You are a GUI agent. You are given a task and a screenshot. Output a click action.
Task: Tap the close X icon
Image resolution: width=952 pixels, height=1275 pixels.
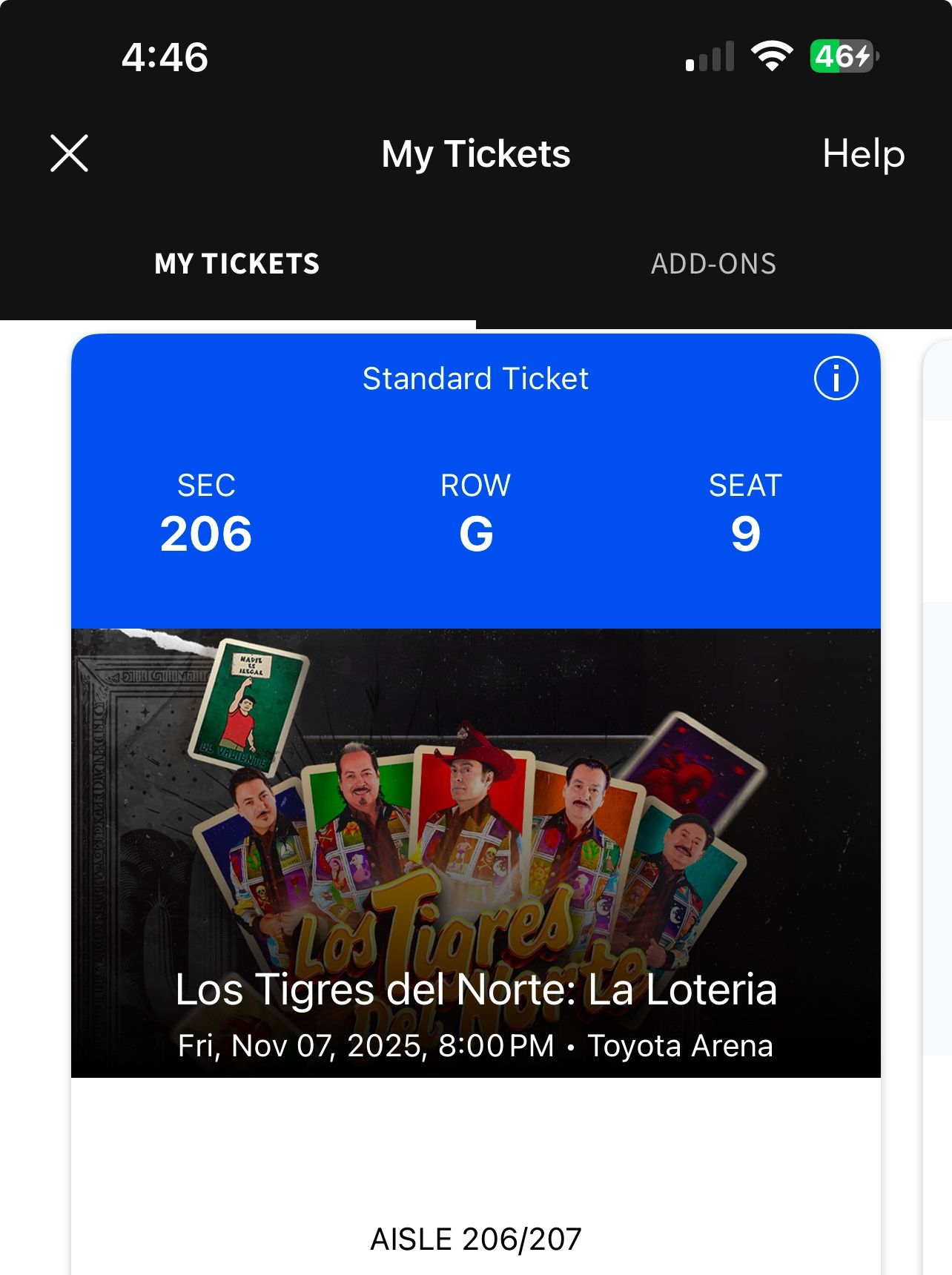[x=69, y=154]
